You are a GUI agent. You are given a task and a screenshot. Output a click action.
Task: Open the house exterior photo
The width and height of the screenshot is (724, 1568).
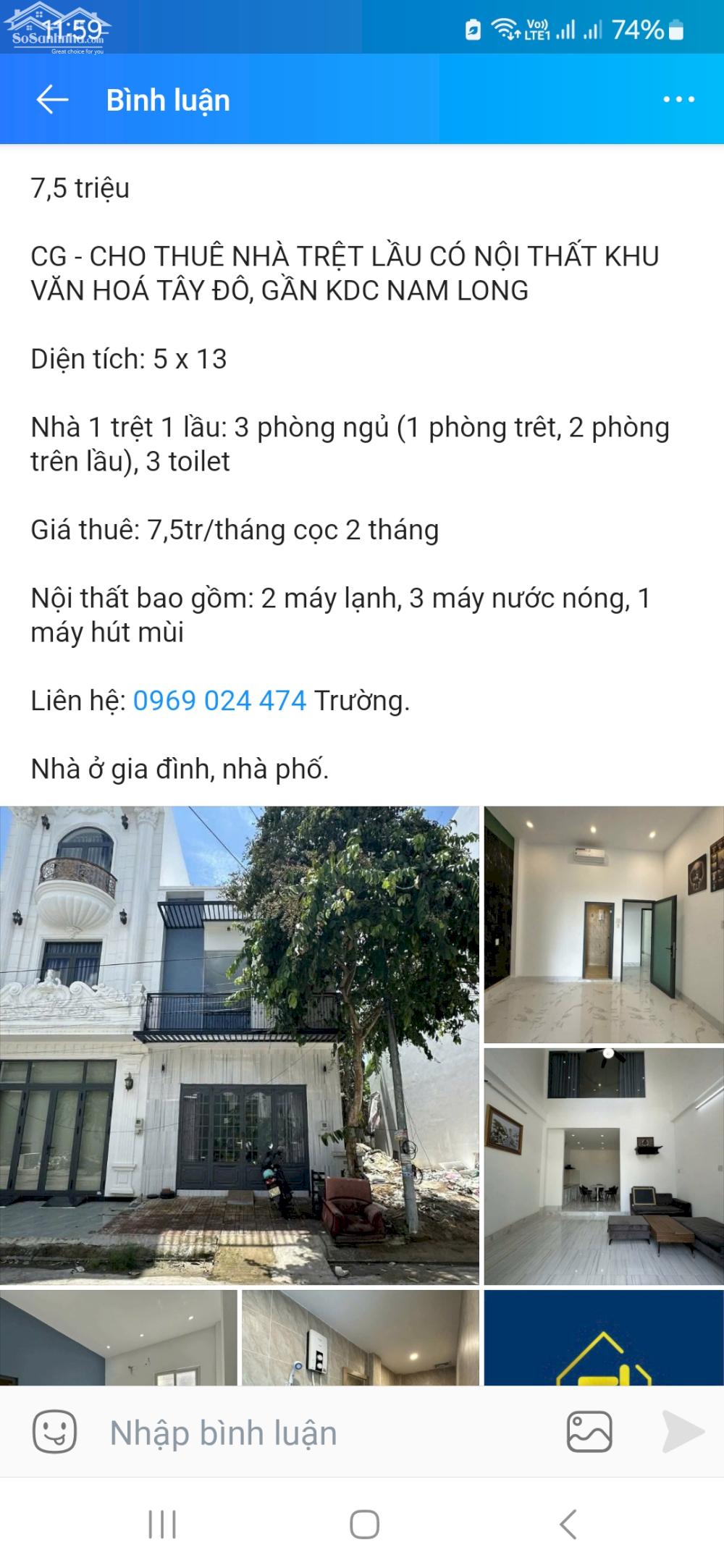pyautogui.click(x=239, y=1045)
